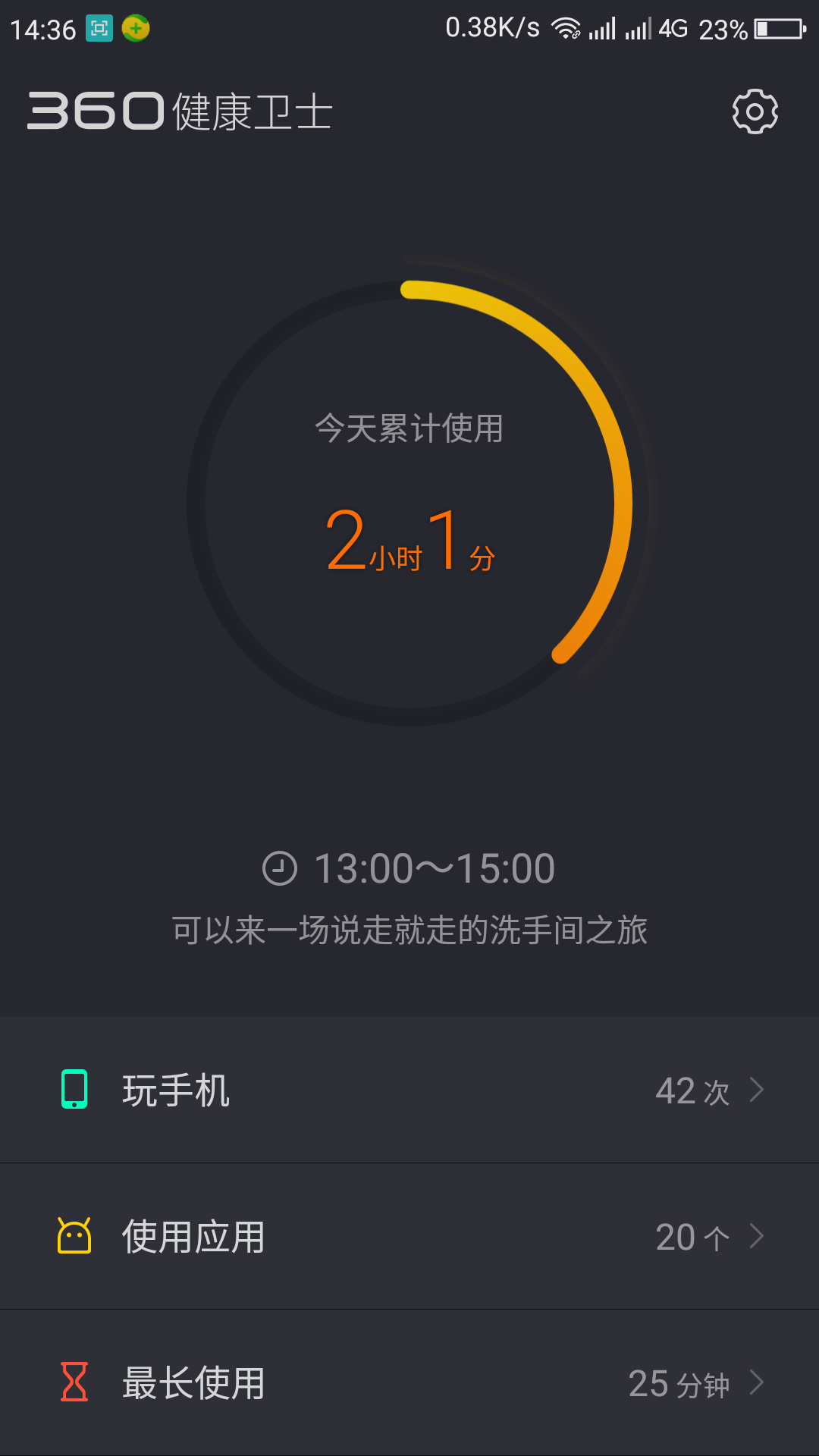
Task: Click the 13:00～15:00 time range text
Action: coord(434,868)
